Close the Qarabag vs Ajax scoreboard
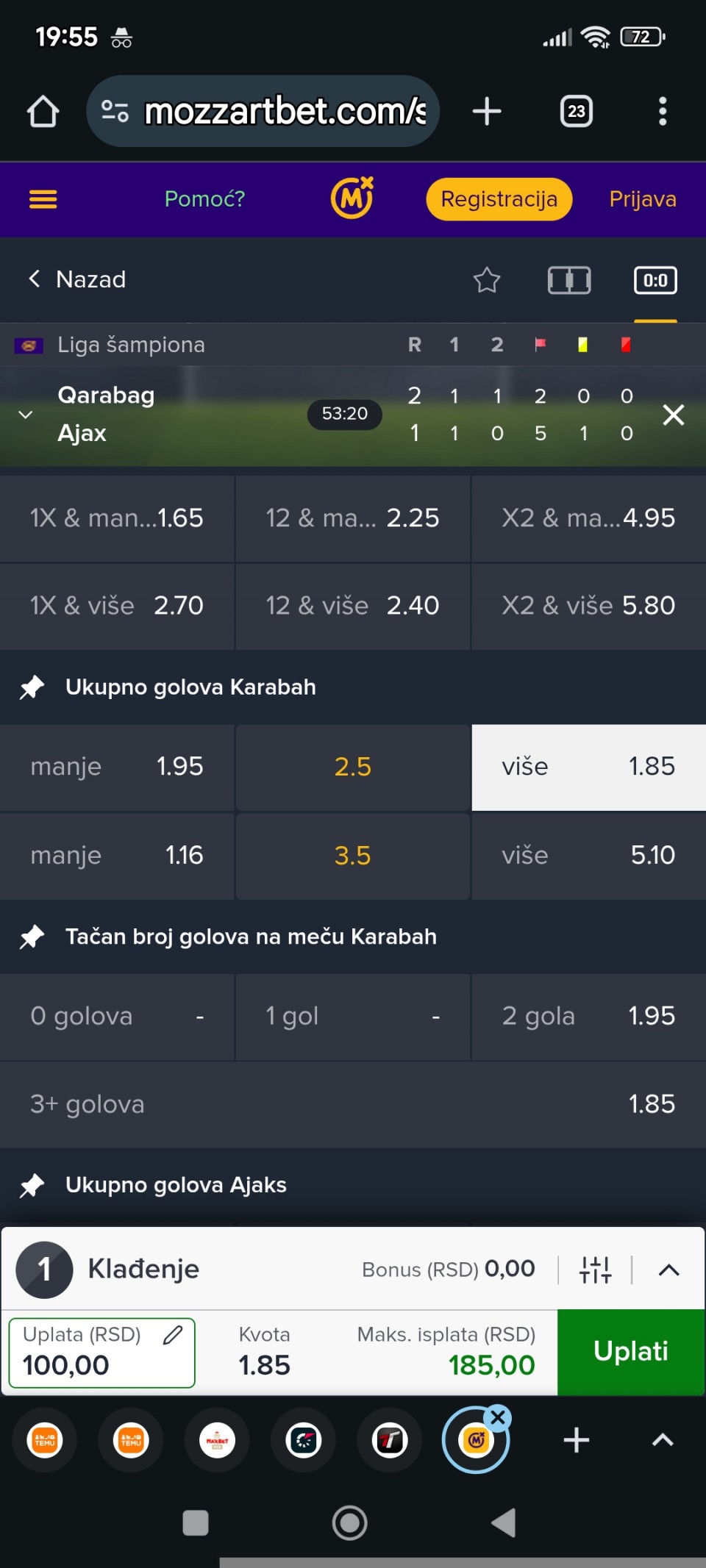The width and height of the screenshot is (706, 1568). tap(673, 415)
